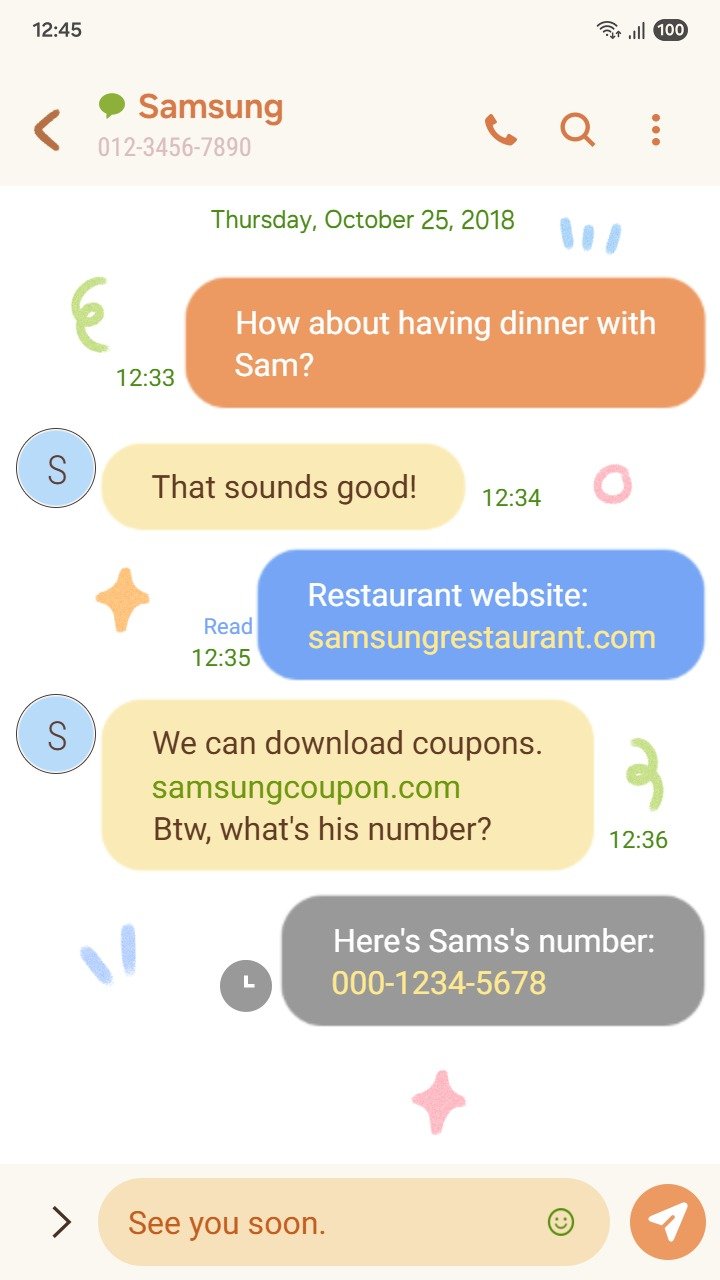Focus the message field with "See you soon."
The image size is (720, 1280).
pyautogui.click(x=320, y=1222)
